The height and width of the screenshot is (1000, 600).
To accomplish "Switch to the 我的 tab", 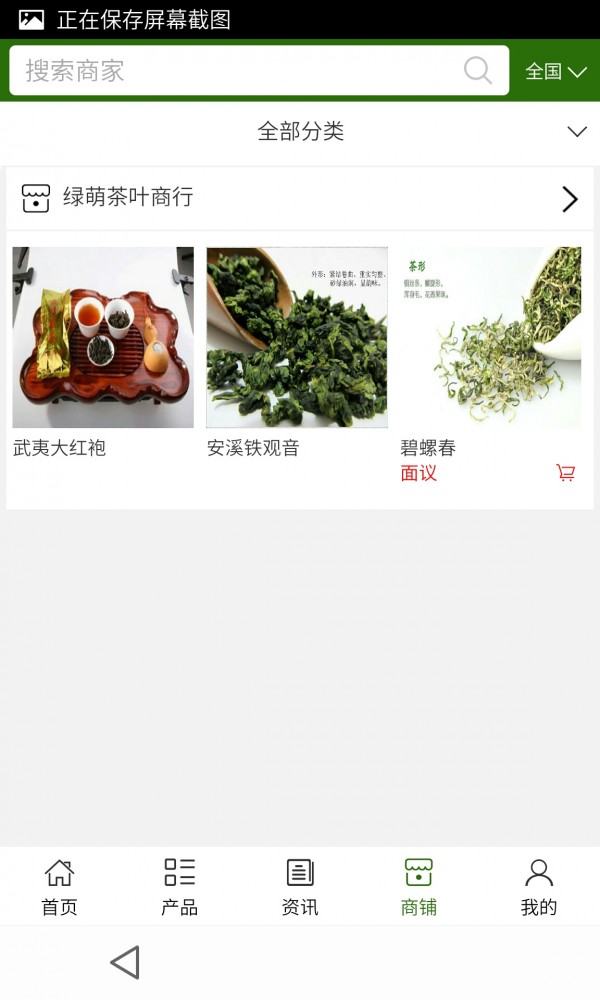I will click(539, 887).
